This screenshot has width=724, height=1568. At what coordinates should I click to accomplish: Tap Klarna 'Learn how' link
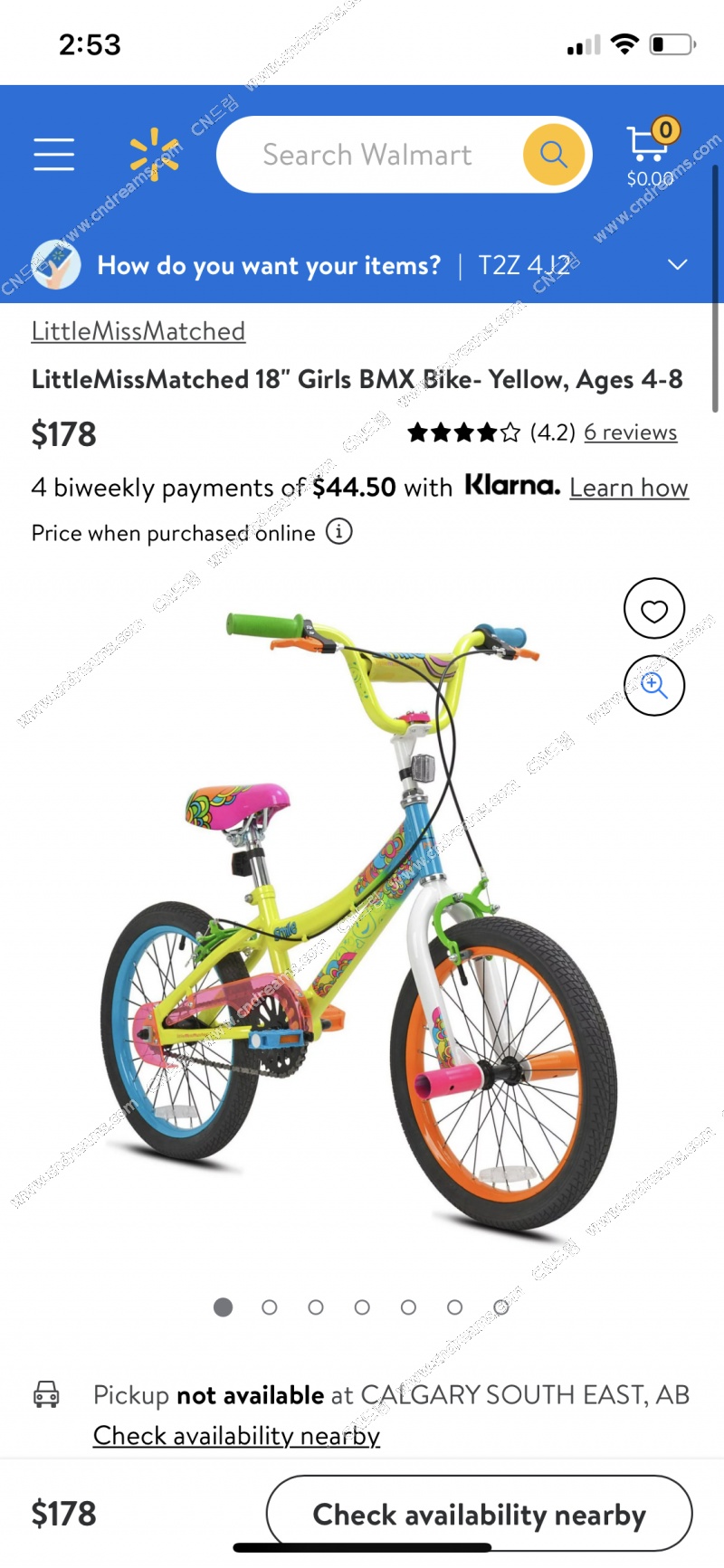click(628, 488)
